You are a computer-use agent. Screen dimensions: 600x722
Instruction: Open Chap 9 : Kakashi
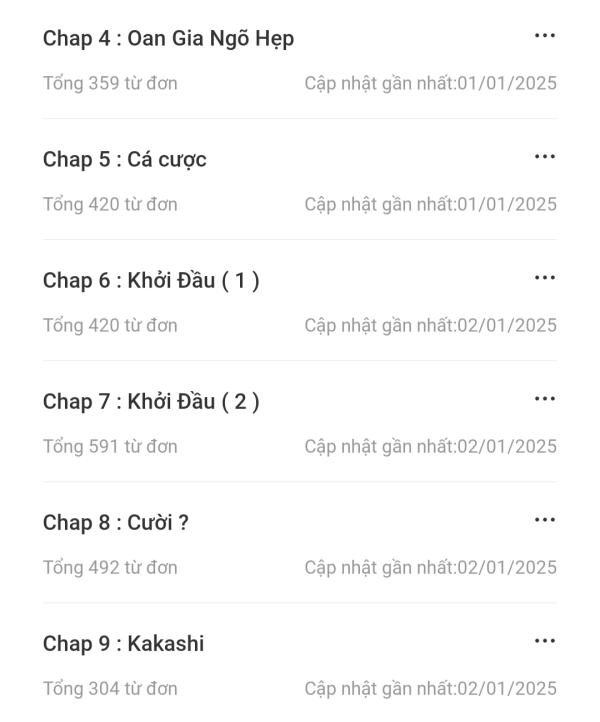coord(123,644)
